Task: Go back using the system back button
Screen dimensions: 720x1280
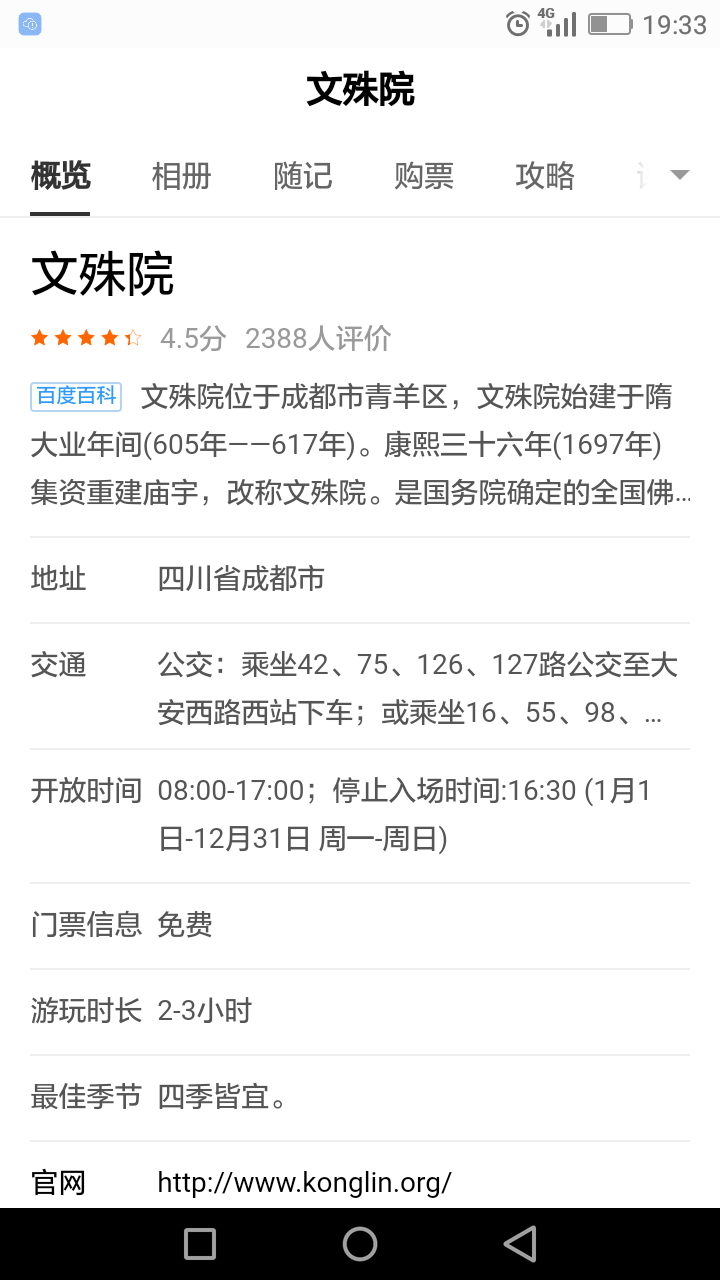Action: click(520, 1244)
